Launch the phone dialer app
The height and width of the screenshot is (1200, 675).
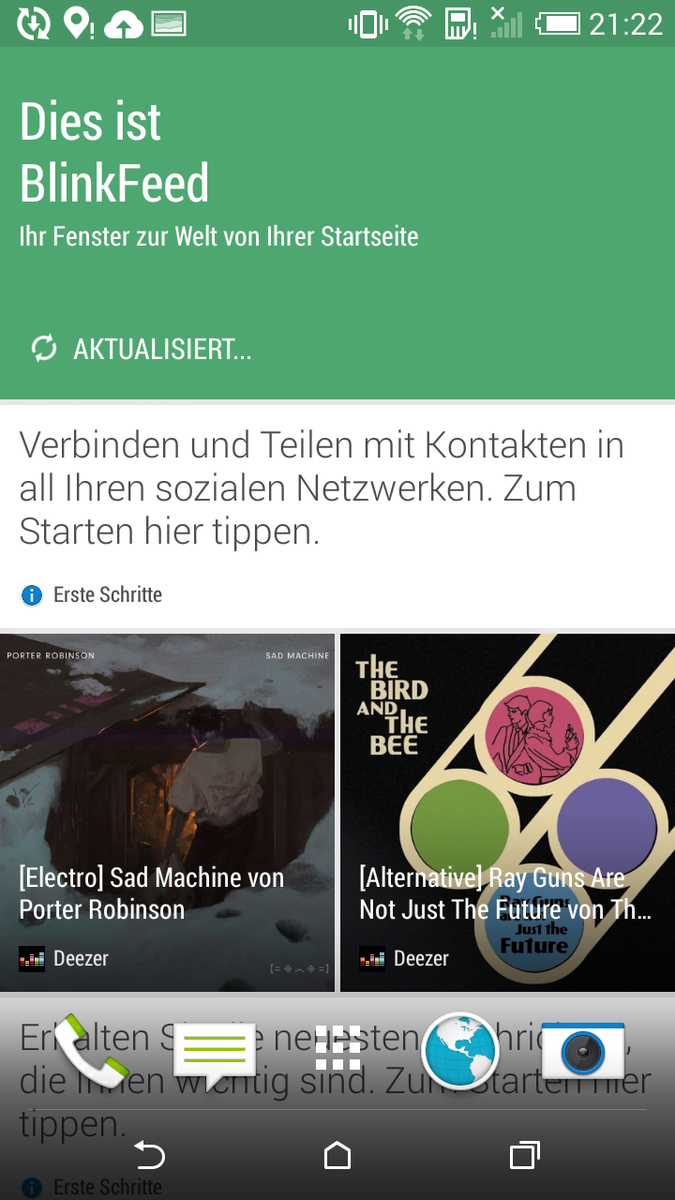point(91,1050)
